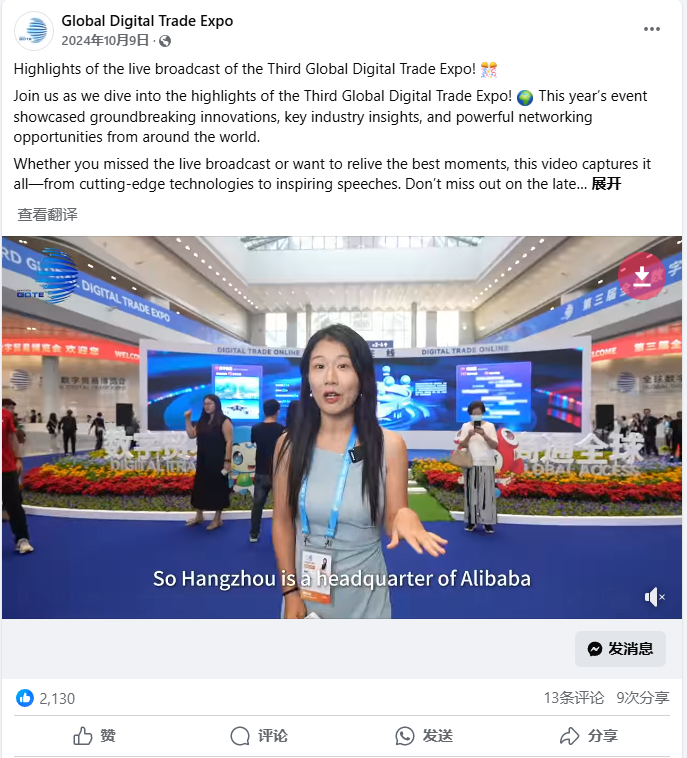The image size is (687, 758).
Task: View the 13条评论 comments
Action: [x=574, y=698]
